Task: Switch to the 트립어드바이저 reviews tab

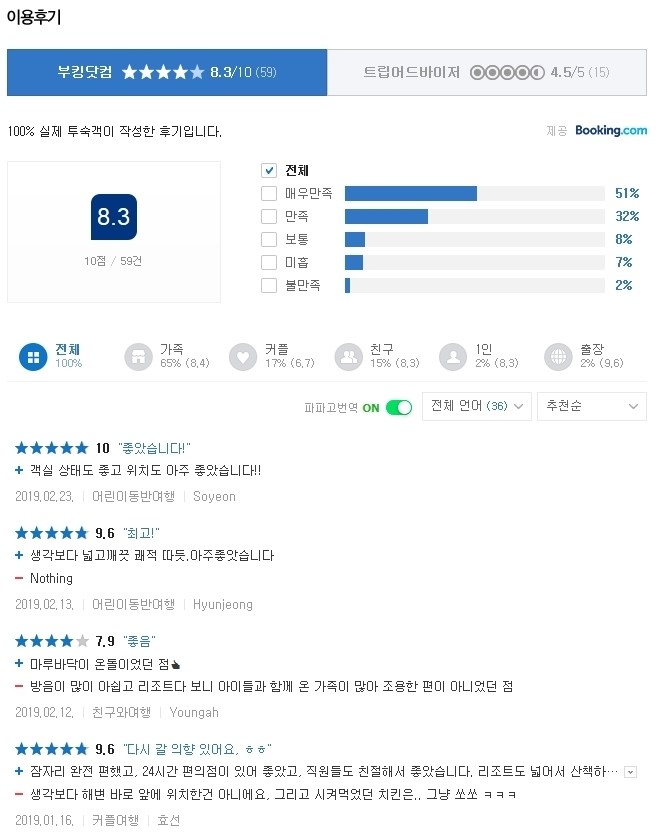Action: pyautogui.click(x=486, y=72)
